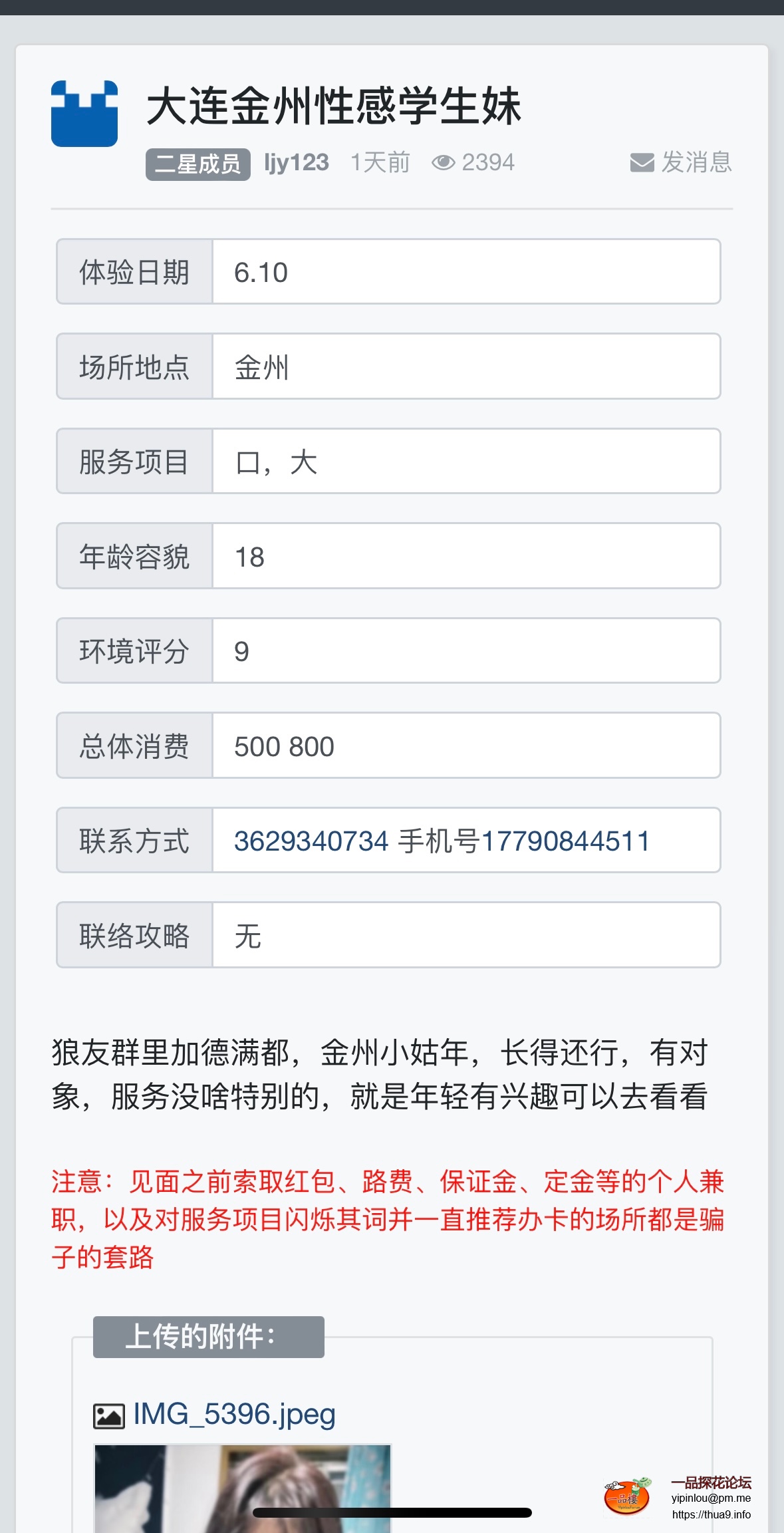Open the ljy123 user profile
The image size is (784, 1533).
click(296, 162)
